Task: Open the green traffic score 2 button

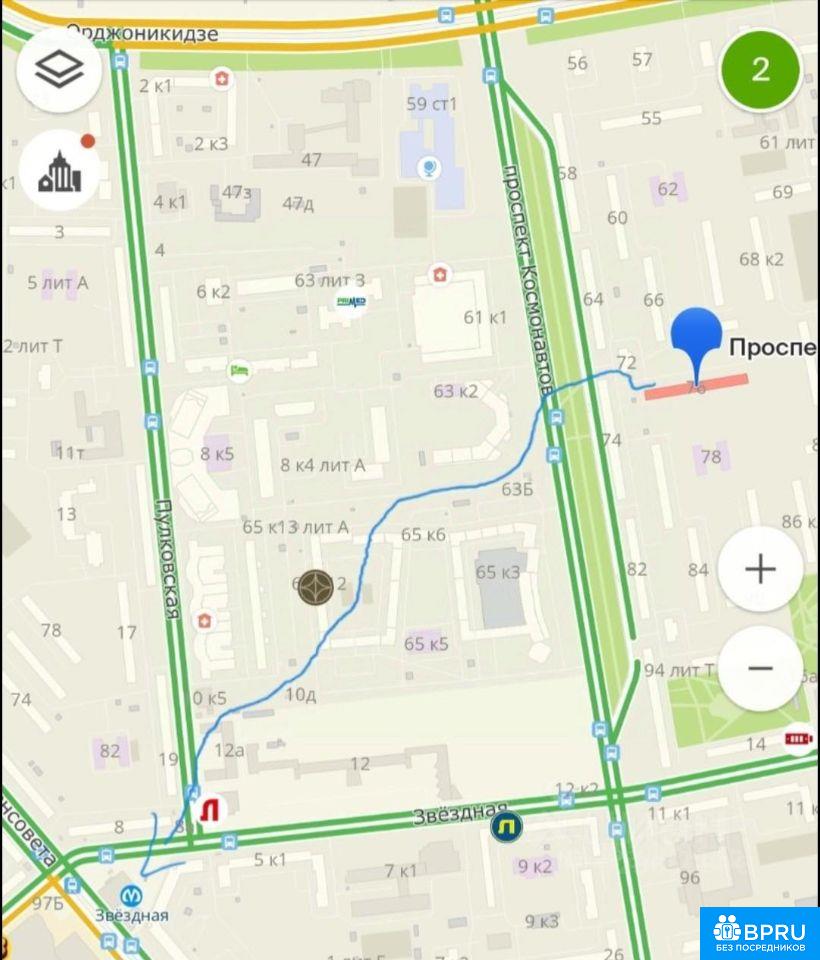Action: tap(760, 69)
